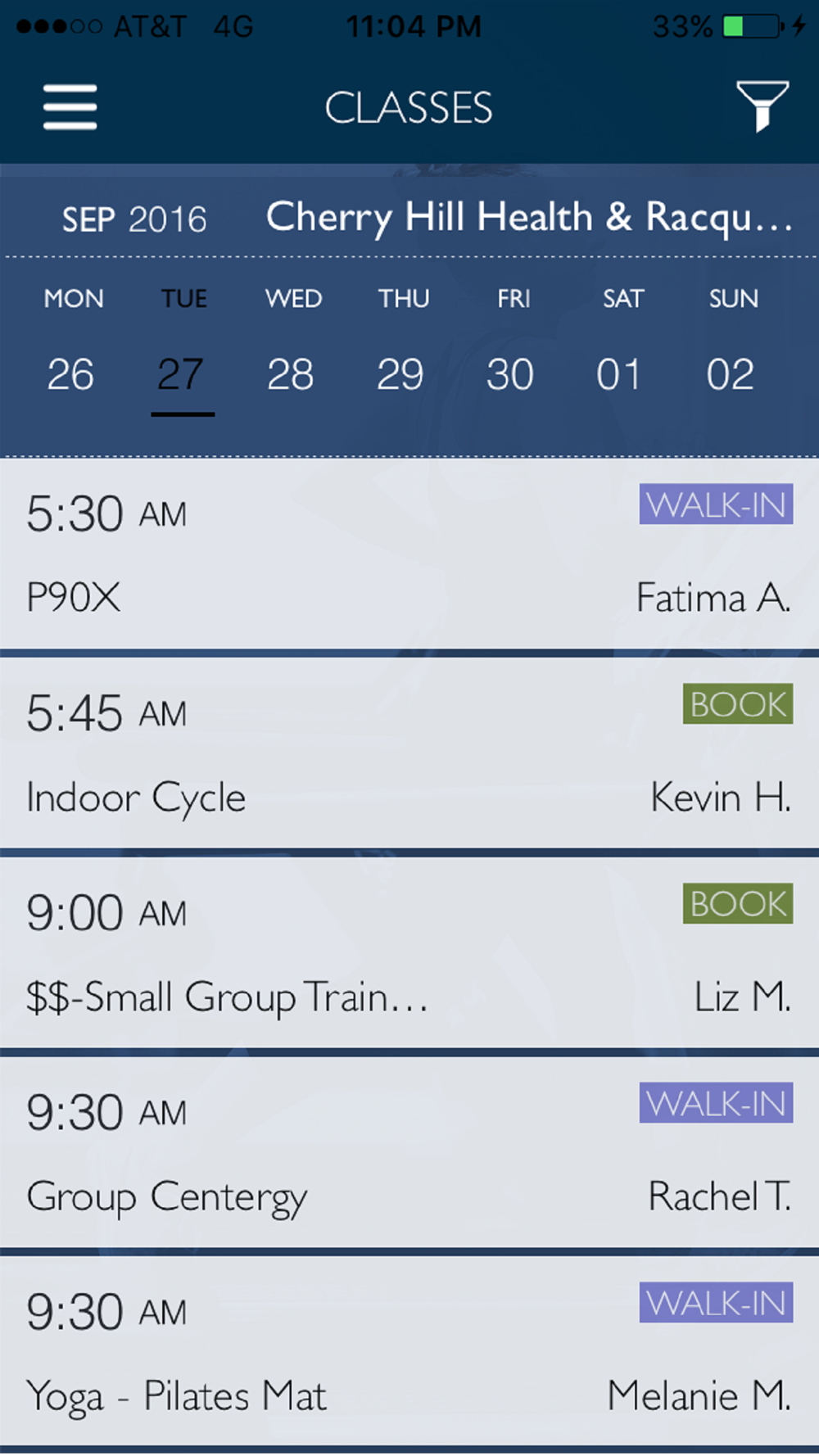Open the class filter
This screenshot has width=819, height=1456.
coord(762,106)
